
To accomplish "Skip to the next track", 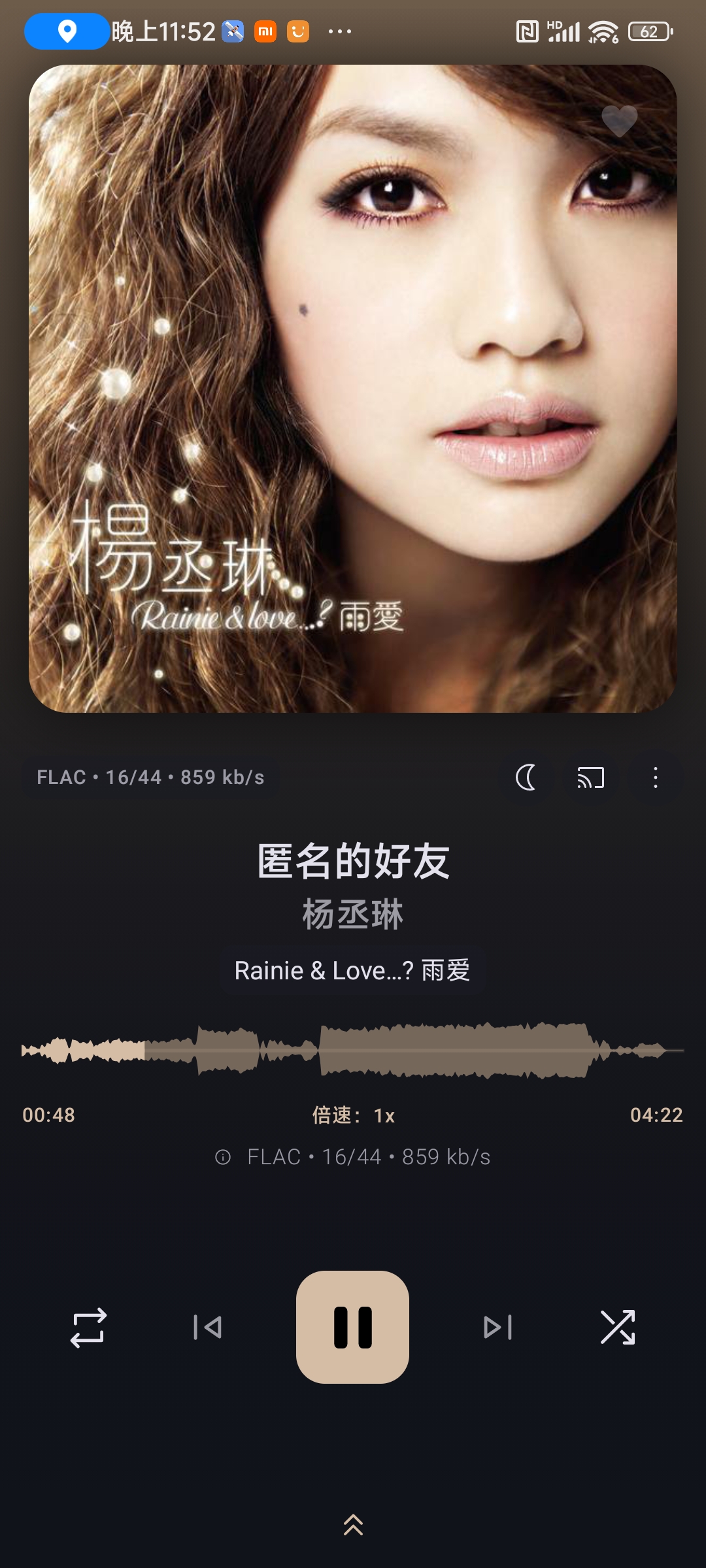I will click(x=497, y=1327).
